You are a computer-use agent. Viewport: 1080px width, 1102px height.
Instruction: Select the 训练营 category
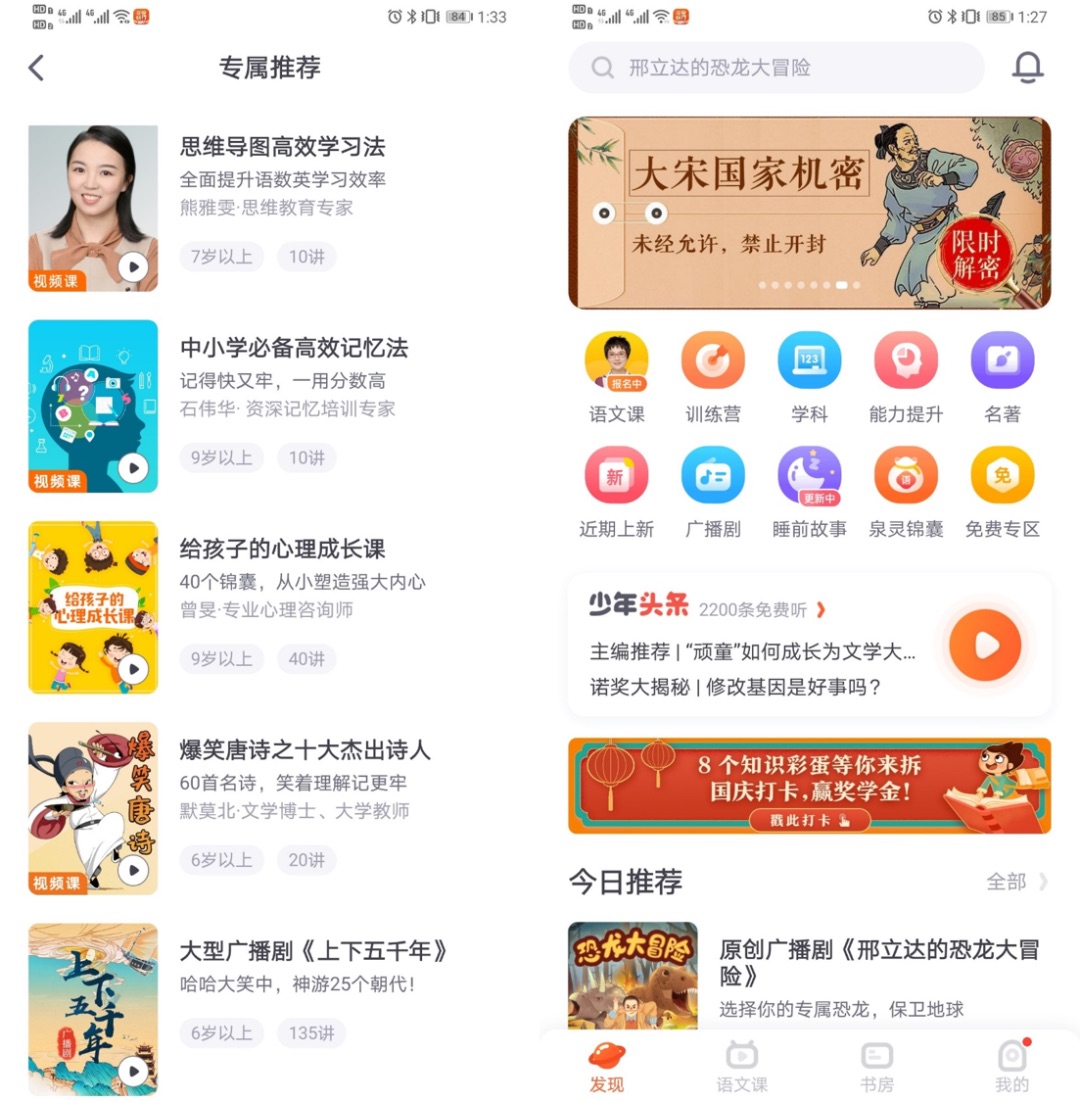coord(713,361)
